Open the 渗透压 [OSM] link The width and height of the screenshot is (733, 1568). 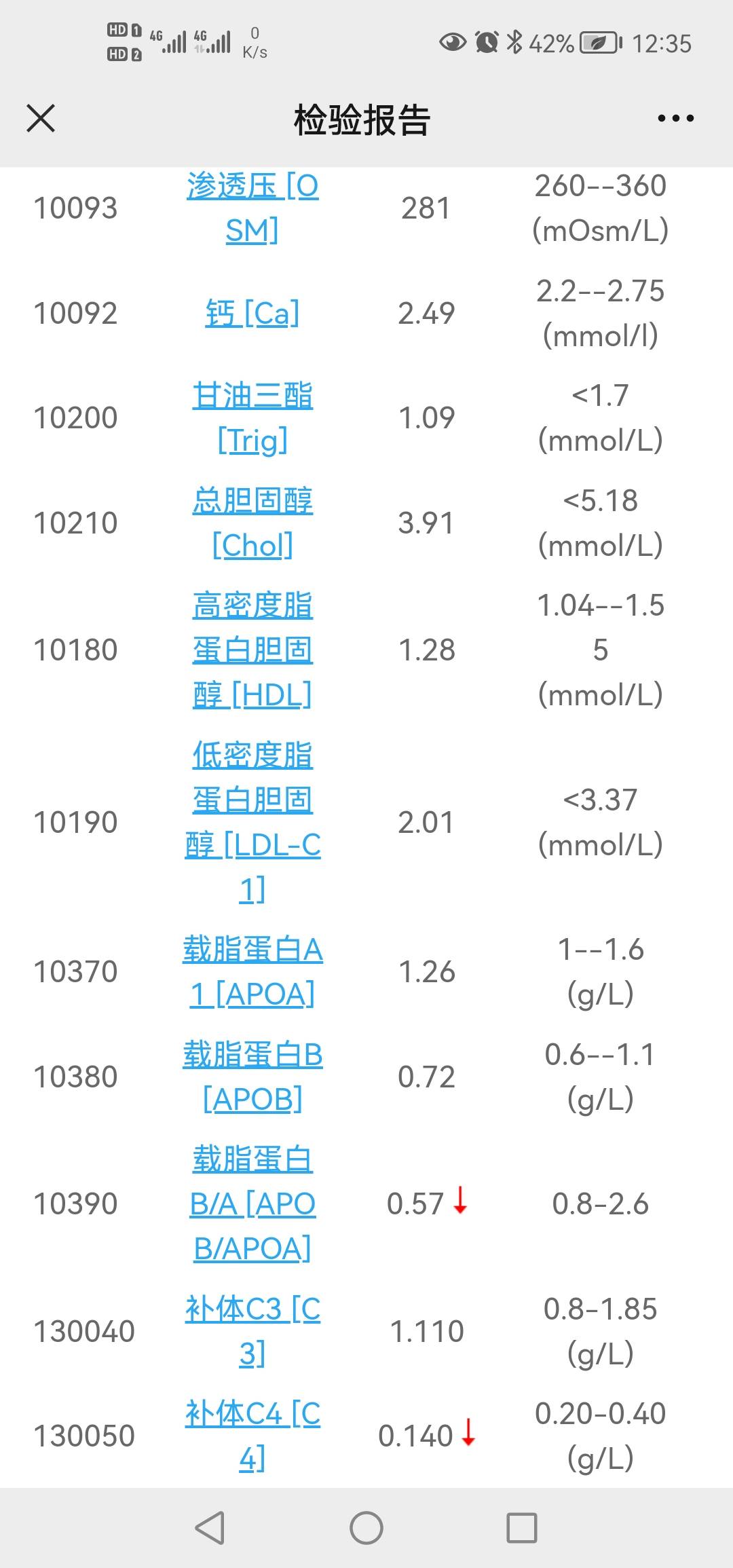click(x=252, y=207)
